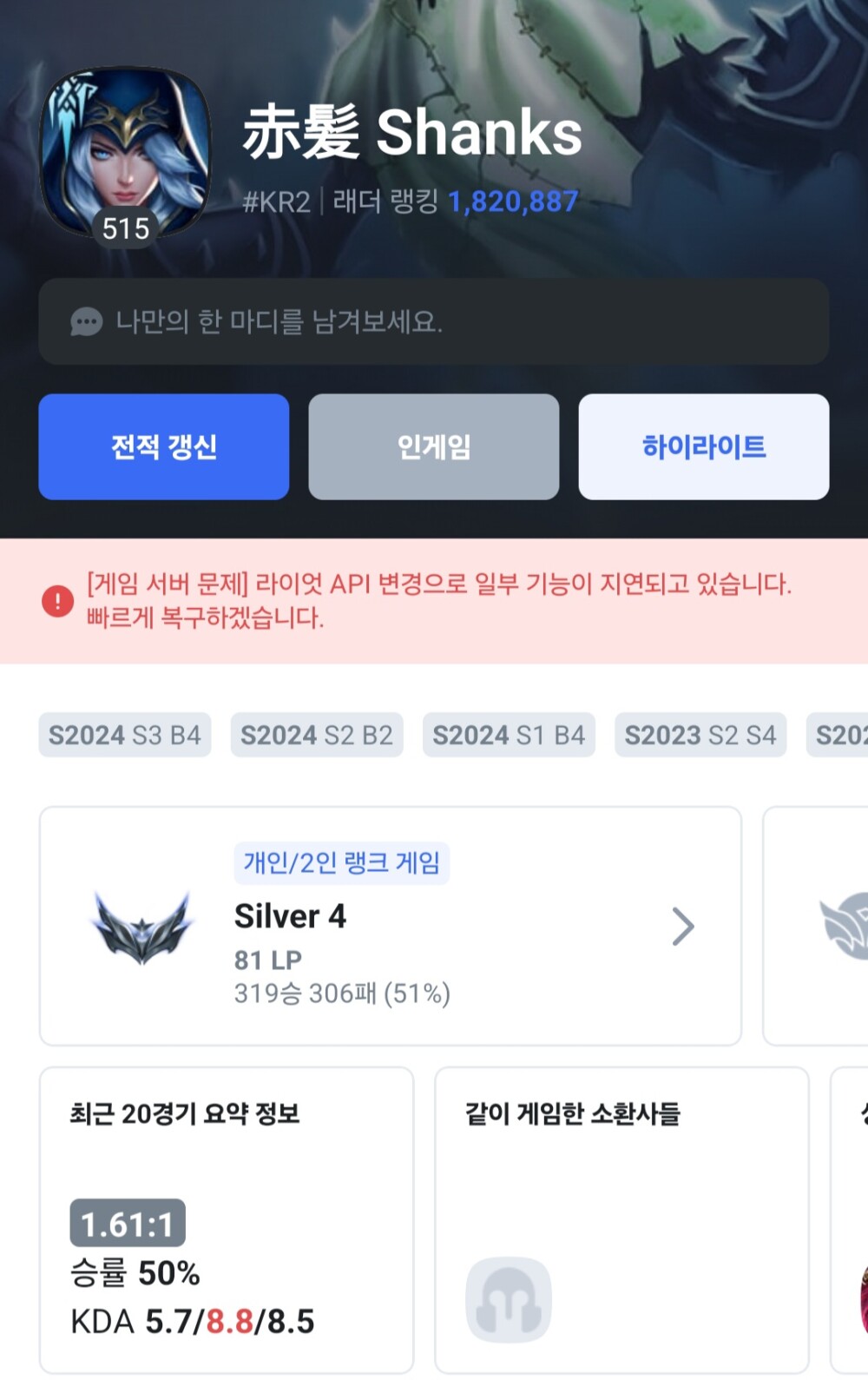The height and width of the screenshot is (1380, 868).
Task: Select the S2024 S1 B4 season chip
Action: point(509,735)
